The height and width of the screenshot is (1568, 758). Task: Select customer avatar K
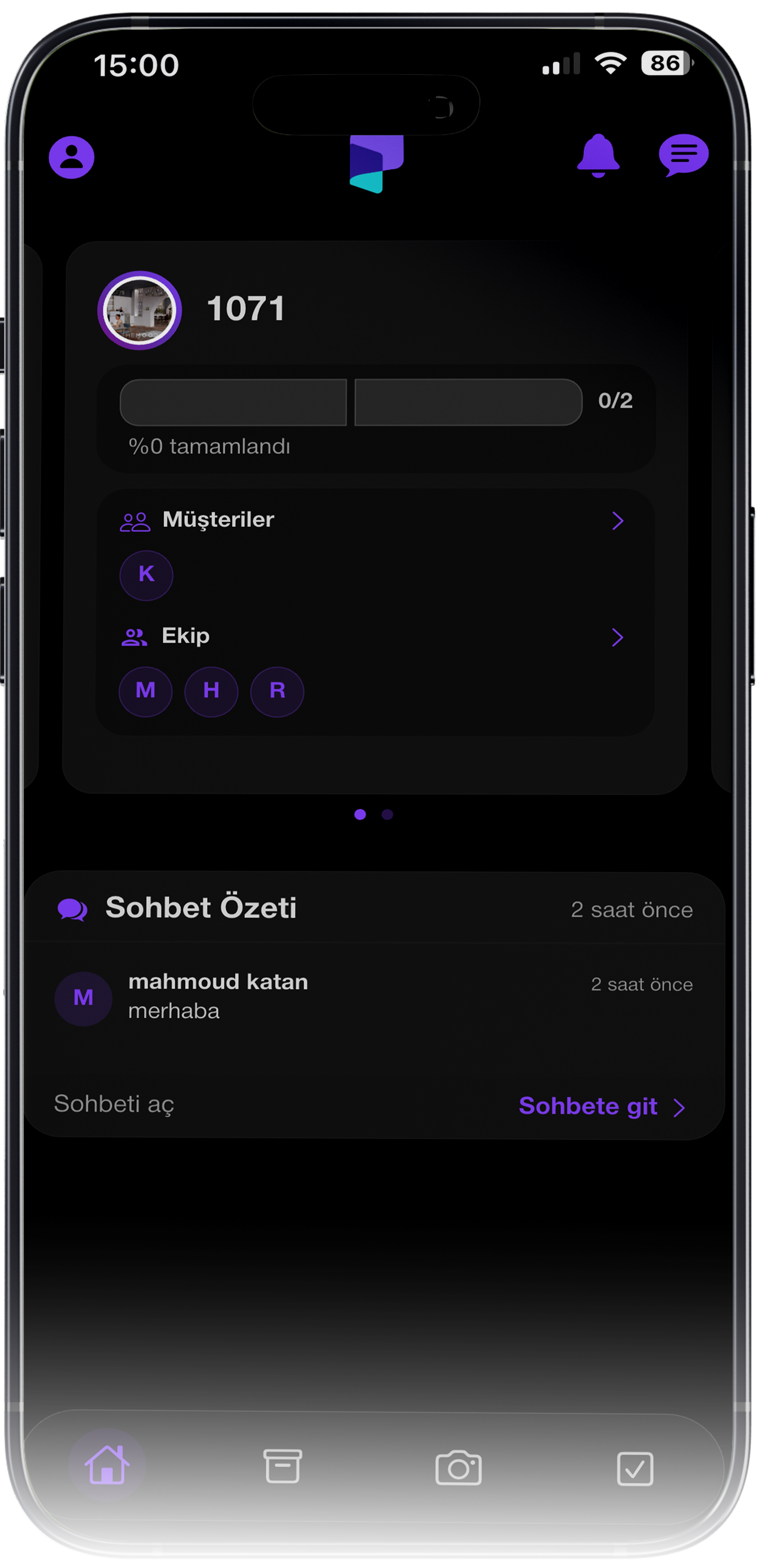[x=147, y=576]
